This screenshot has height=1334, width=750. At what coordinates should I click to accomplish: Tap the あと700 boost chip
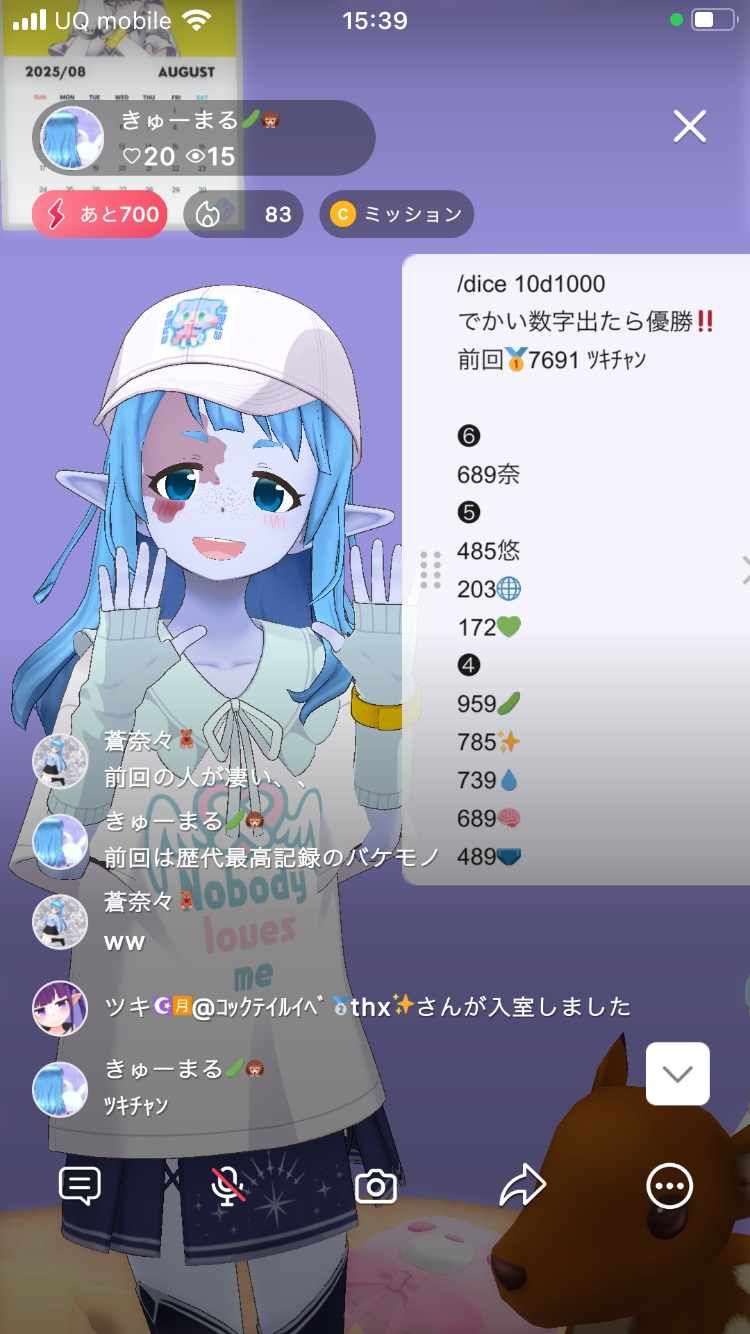pyautogui.click(x=100, y=214)
